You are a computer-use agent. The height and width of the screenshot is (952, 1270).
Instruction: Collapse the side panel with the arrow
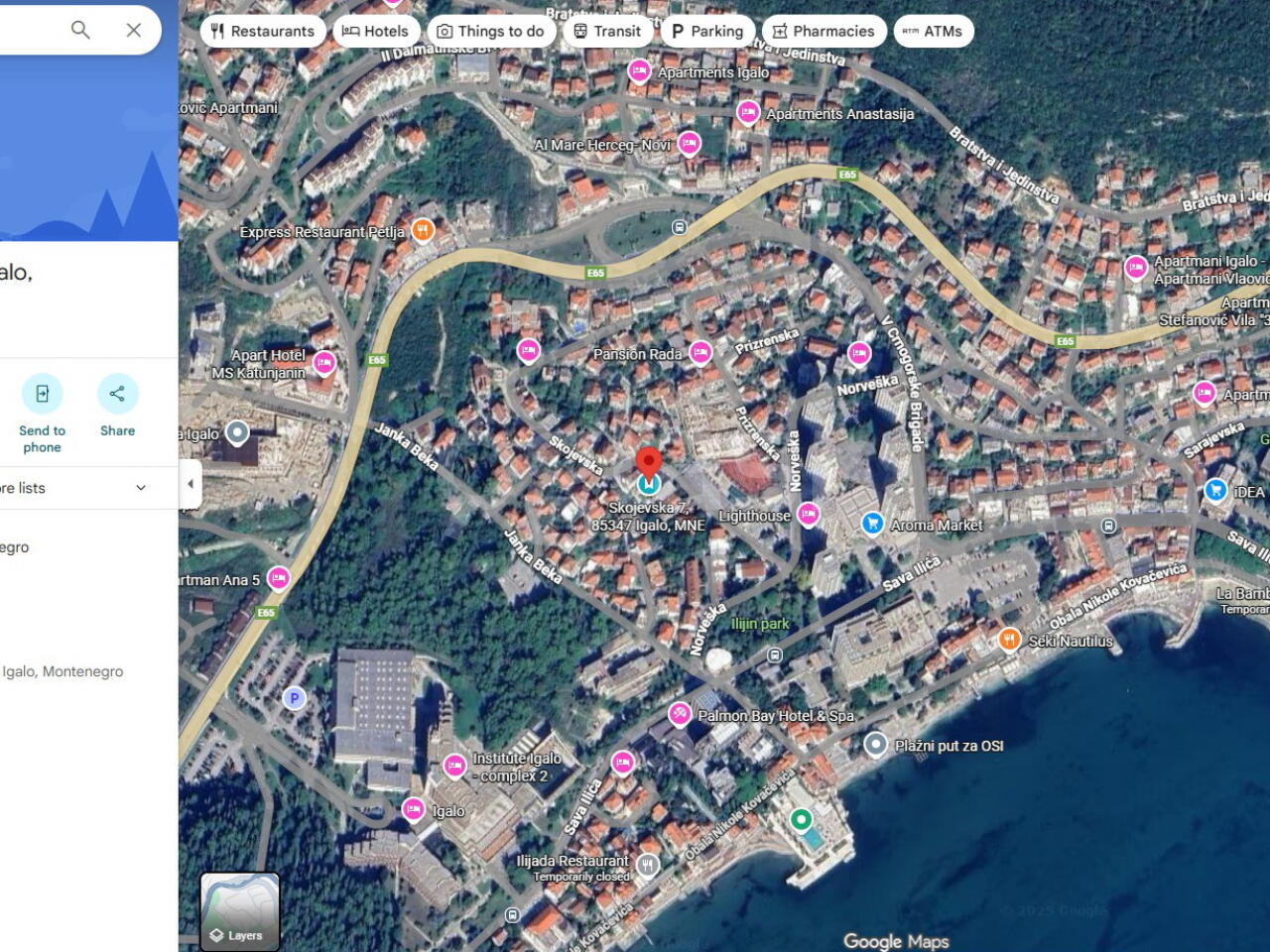pyautogui.click(x=190, y=484)
